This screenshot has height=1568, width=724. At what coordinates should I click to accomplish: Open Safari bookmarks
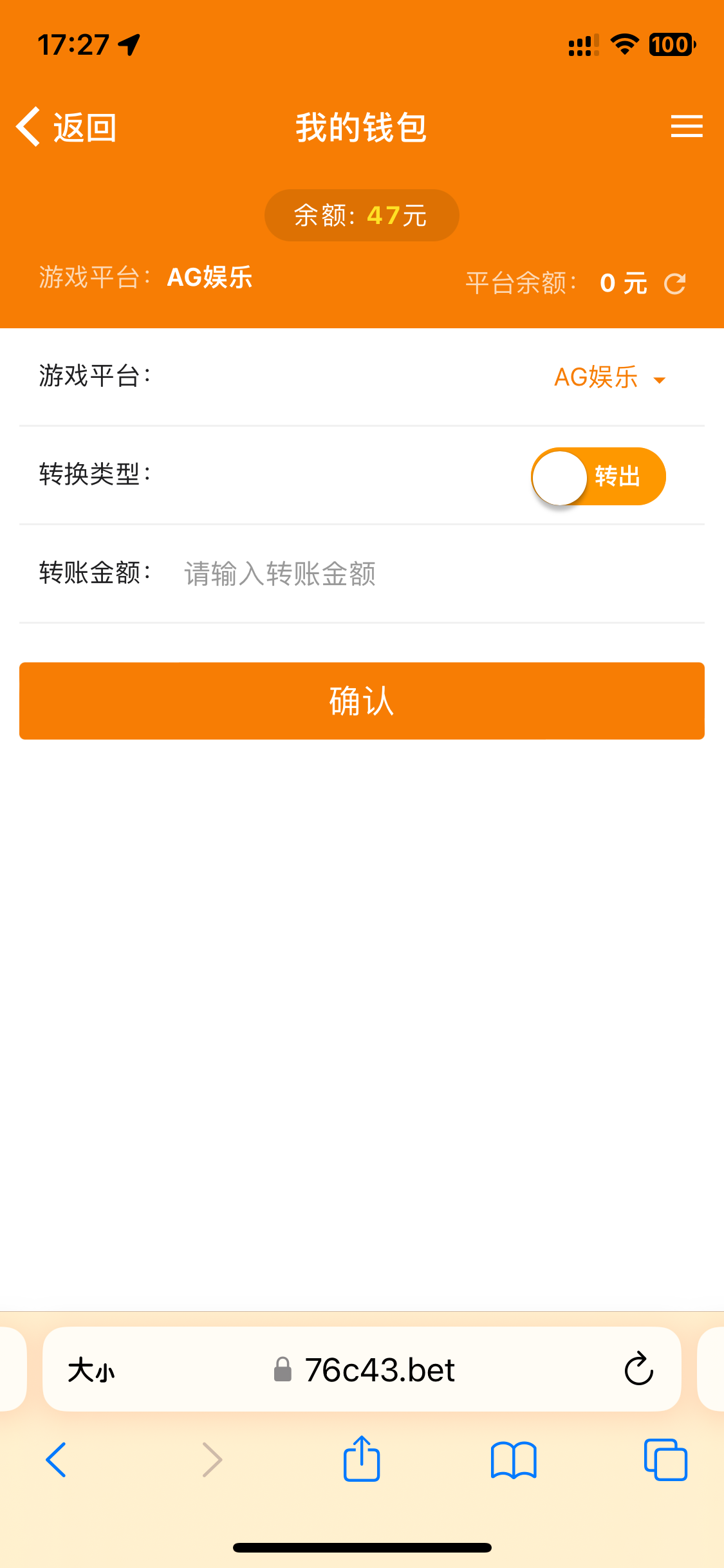coord(513,1460)
